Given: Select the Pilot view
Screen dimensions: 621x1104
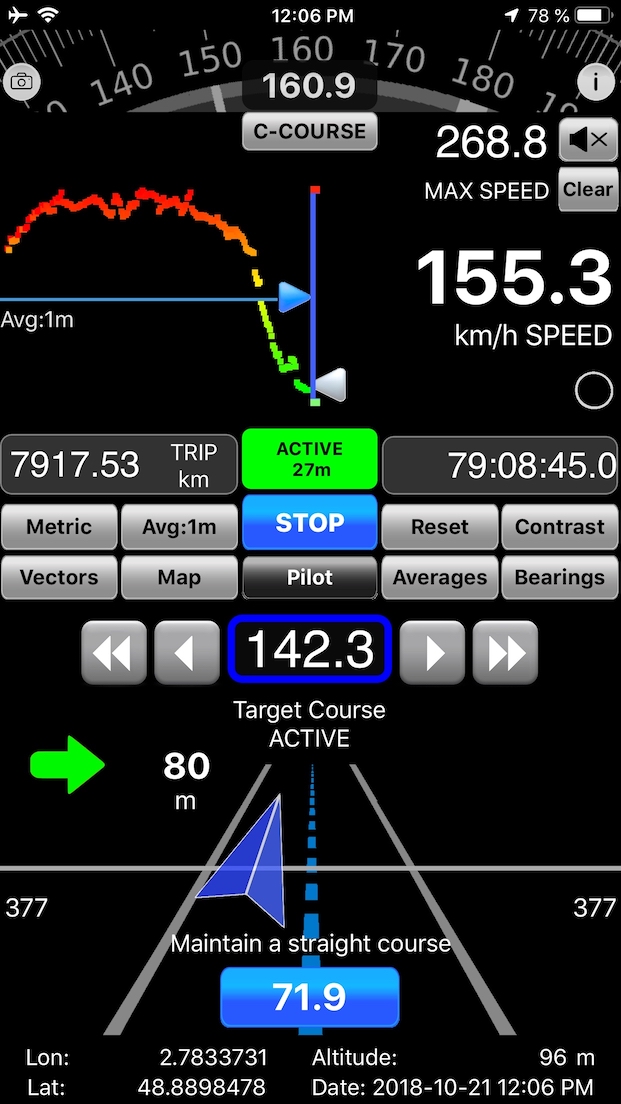Looking at the screenshot, I should pos(310,577).
